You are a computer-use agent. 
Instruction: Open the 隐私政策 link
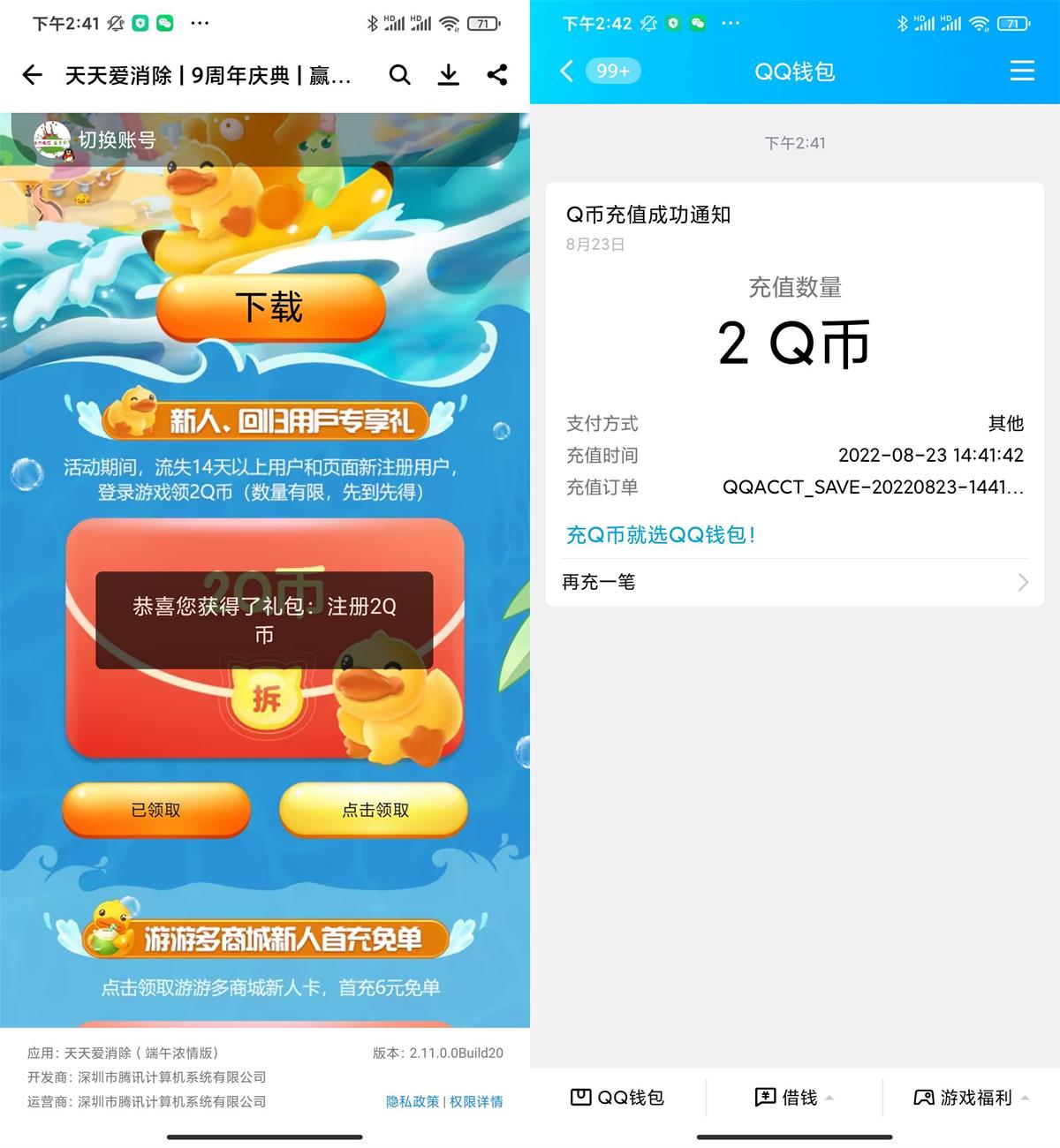[x=413, y=1102]
